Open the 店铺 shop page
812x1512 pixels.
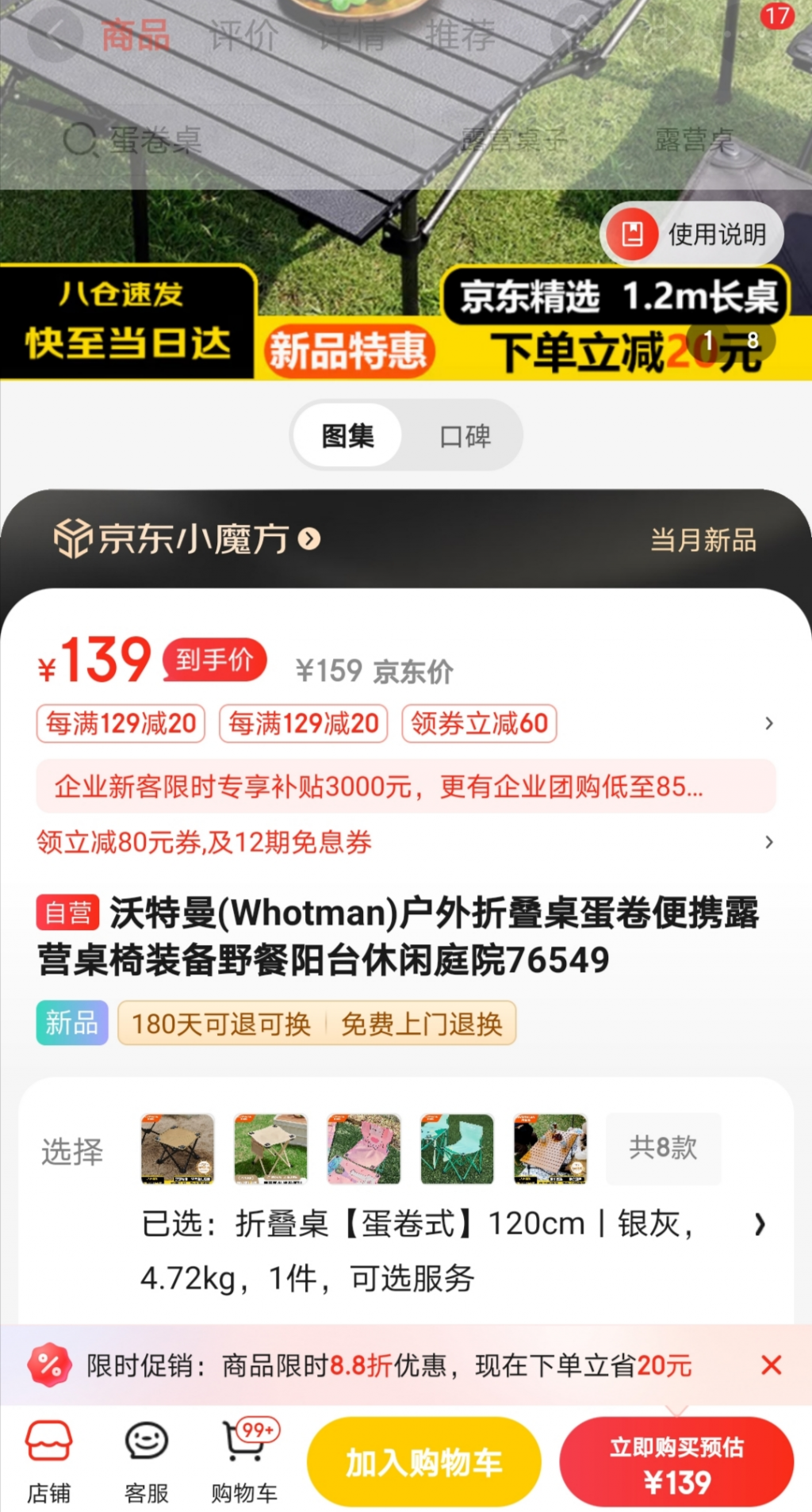pos(49,1461)
